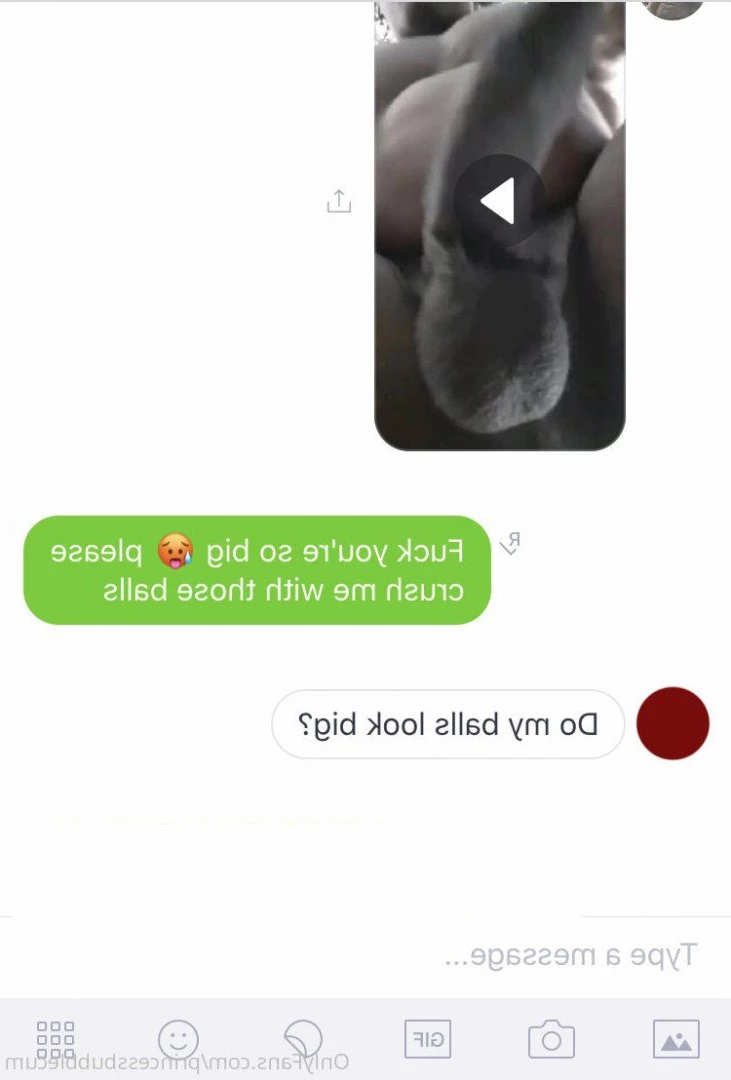Open the stickers panel
Viewport: 731px width, 1080px height.
tap(304, 1038)
